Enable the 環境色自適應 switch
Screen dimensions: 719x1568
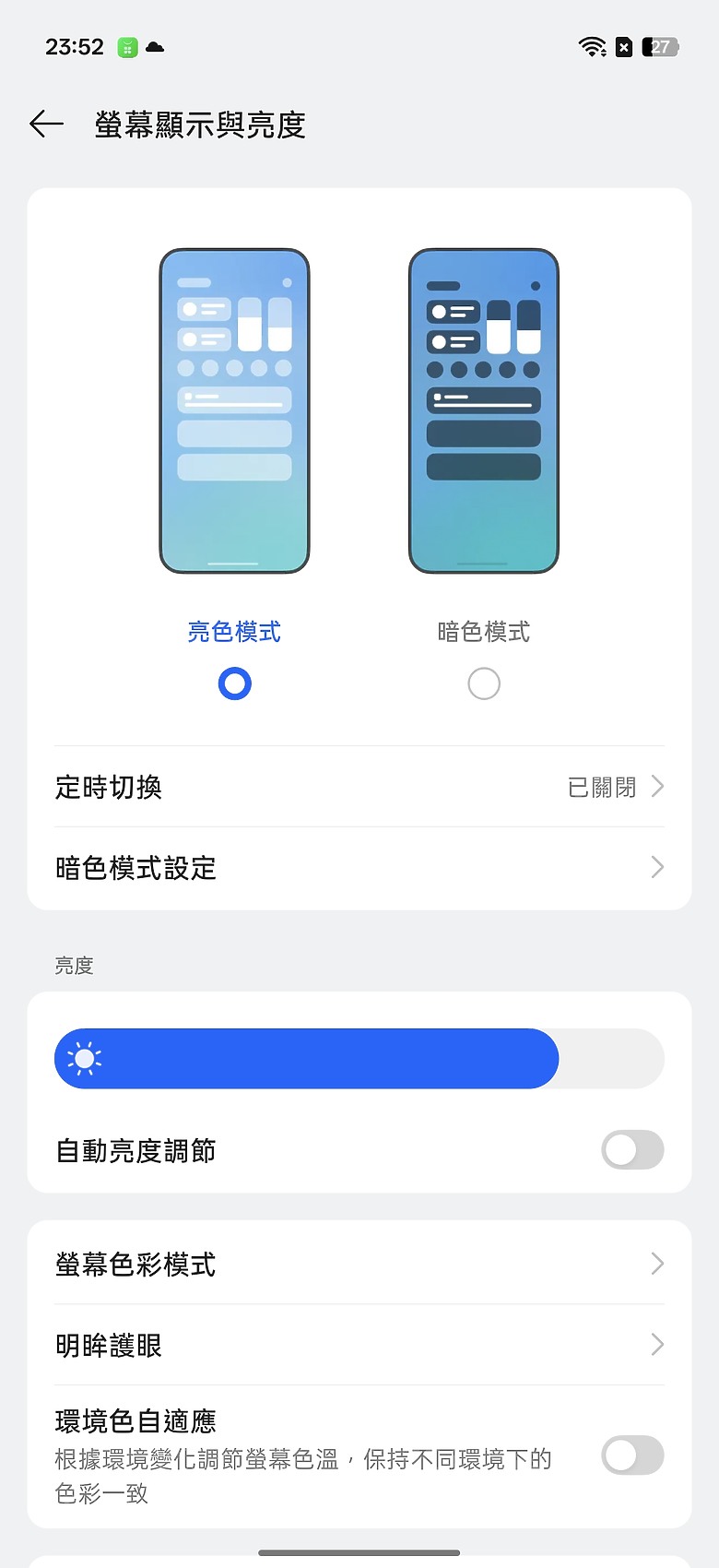pos(631,1455)
